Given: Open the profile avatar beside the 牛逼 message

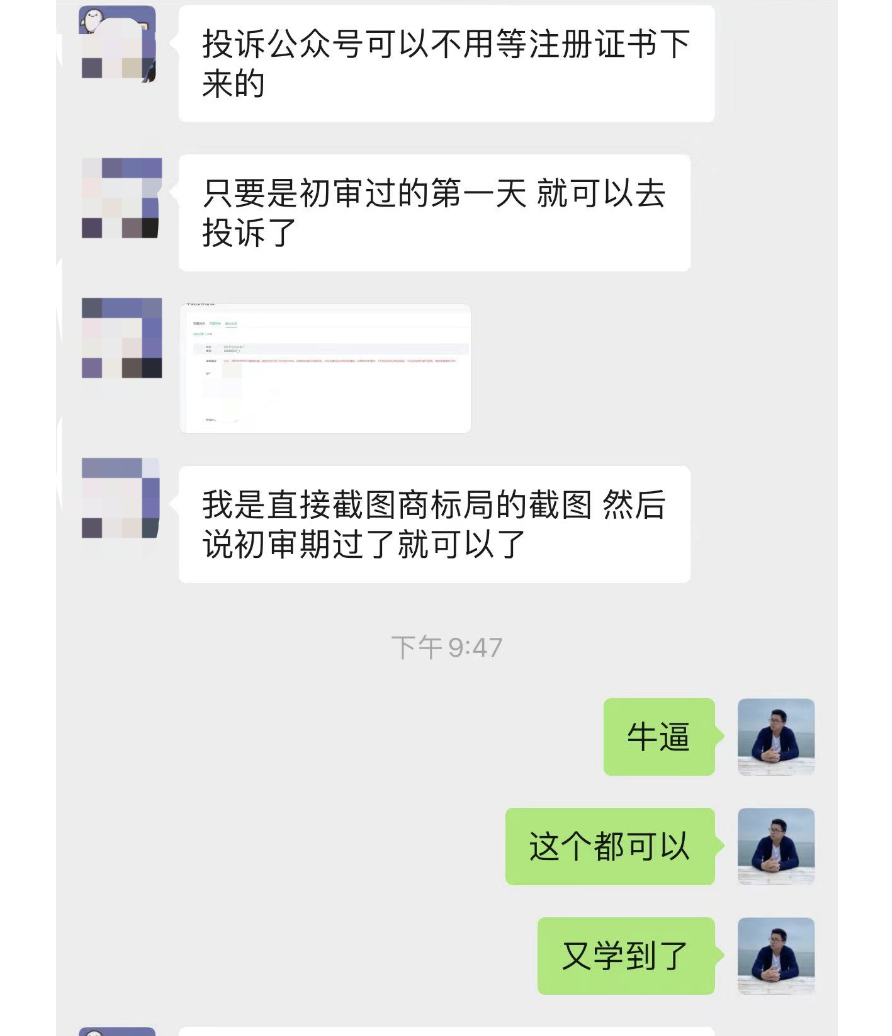Looking at the screenshot, I should point(776,737).
